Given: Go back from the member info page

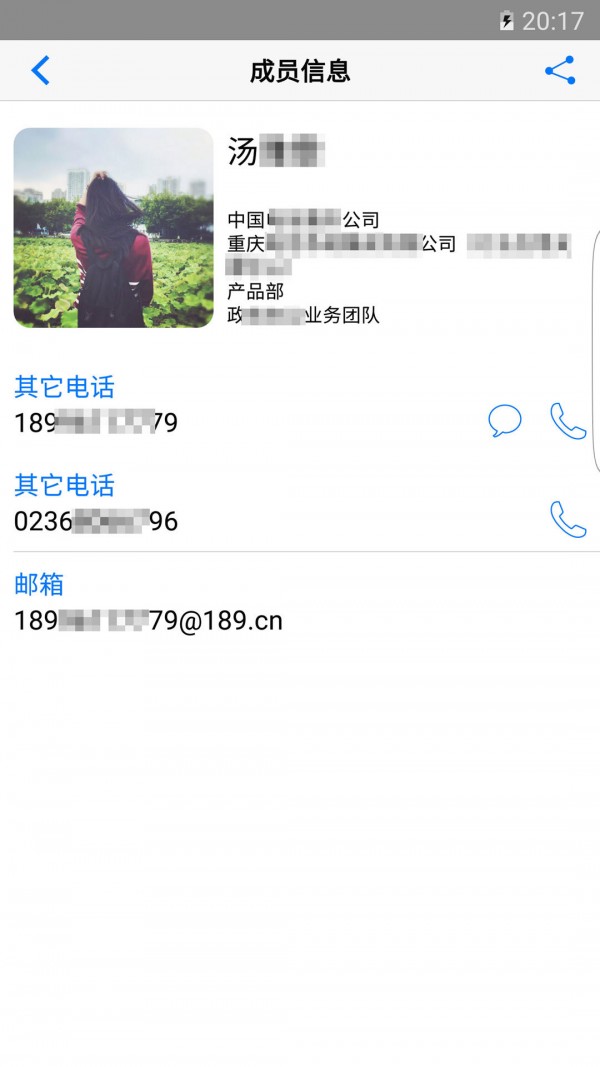Looking at the screenshot, I should [40, 71].
